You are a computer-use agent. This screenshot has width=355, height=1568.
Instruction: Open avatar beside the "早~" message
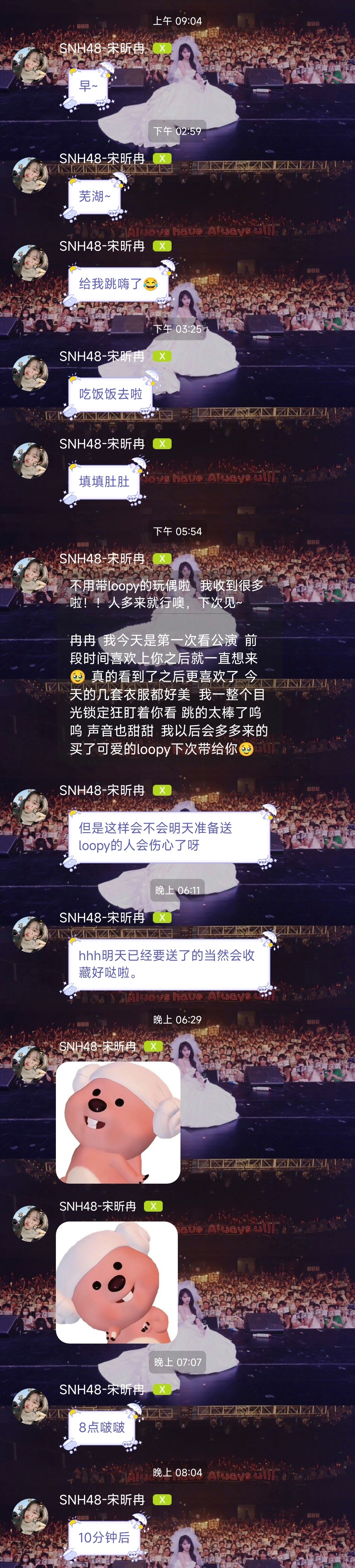pos(30,65)
